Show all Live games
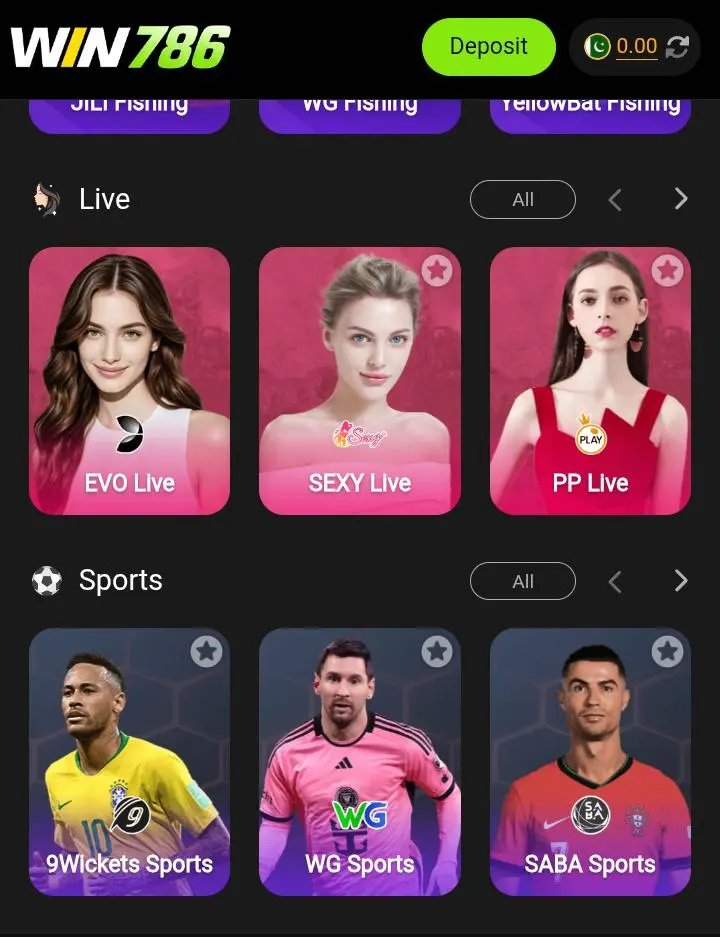 [522, 199]
